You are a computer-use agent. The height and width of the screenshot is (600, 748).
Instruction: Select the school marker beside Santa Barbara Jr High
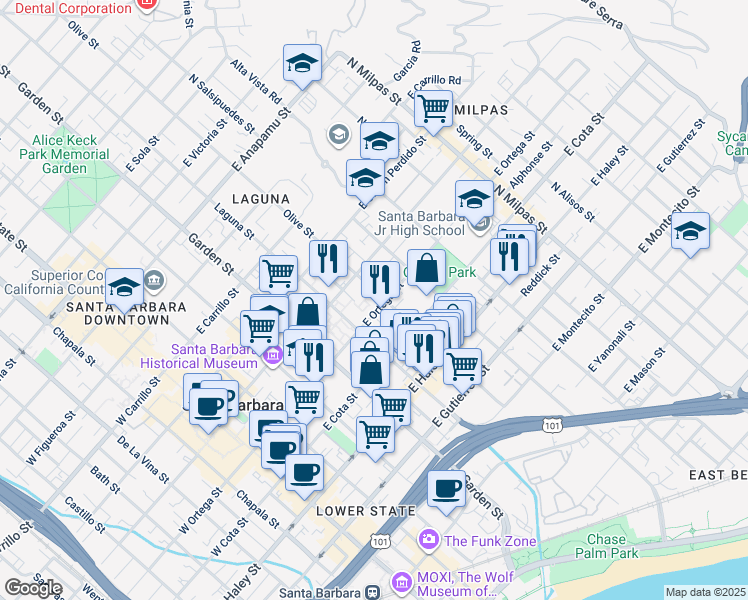click(474, 199)
